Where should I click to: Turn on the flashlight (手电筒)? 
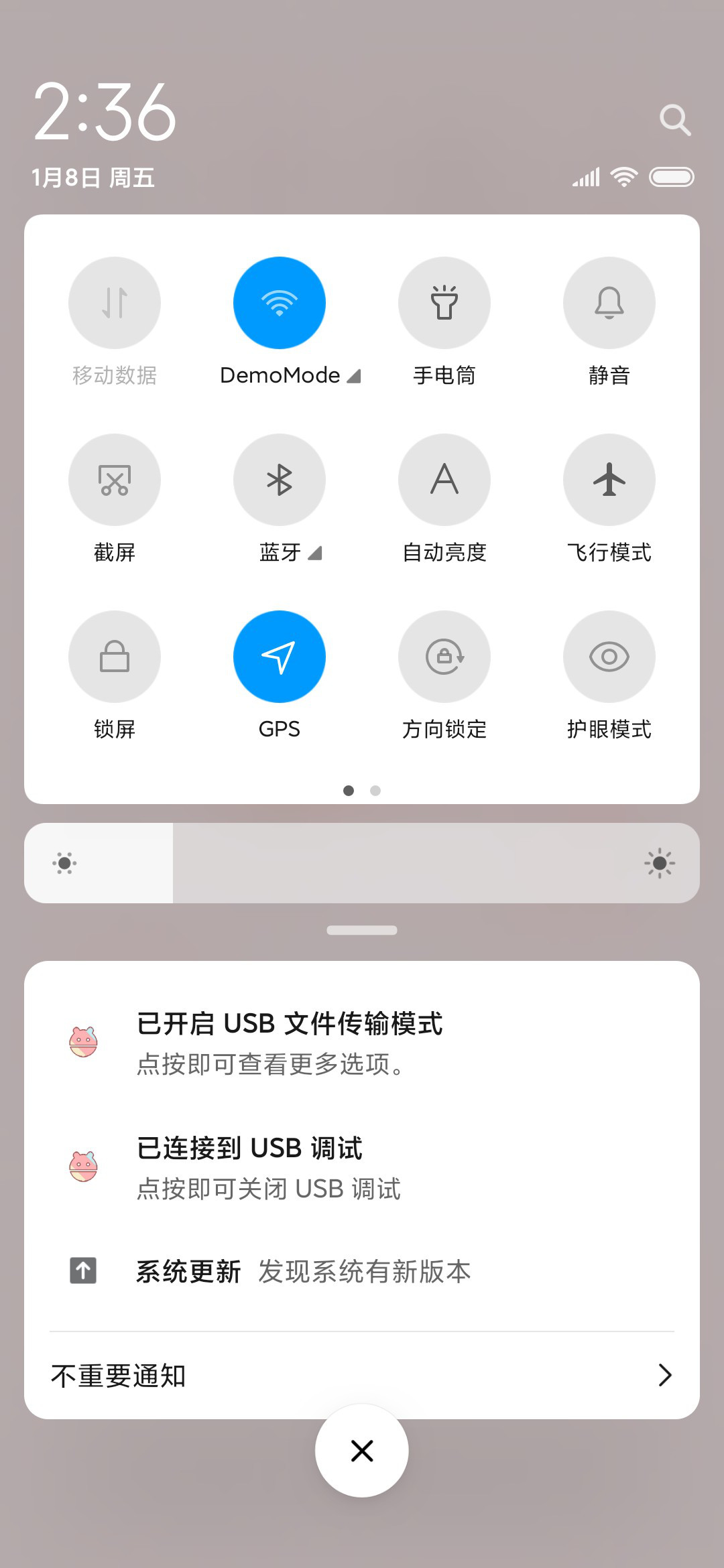pos(444,303)
